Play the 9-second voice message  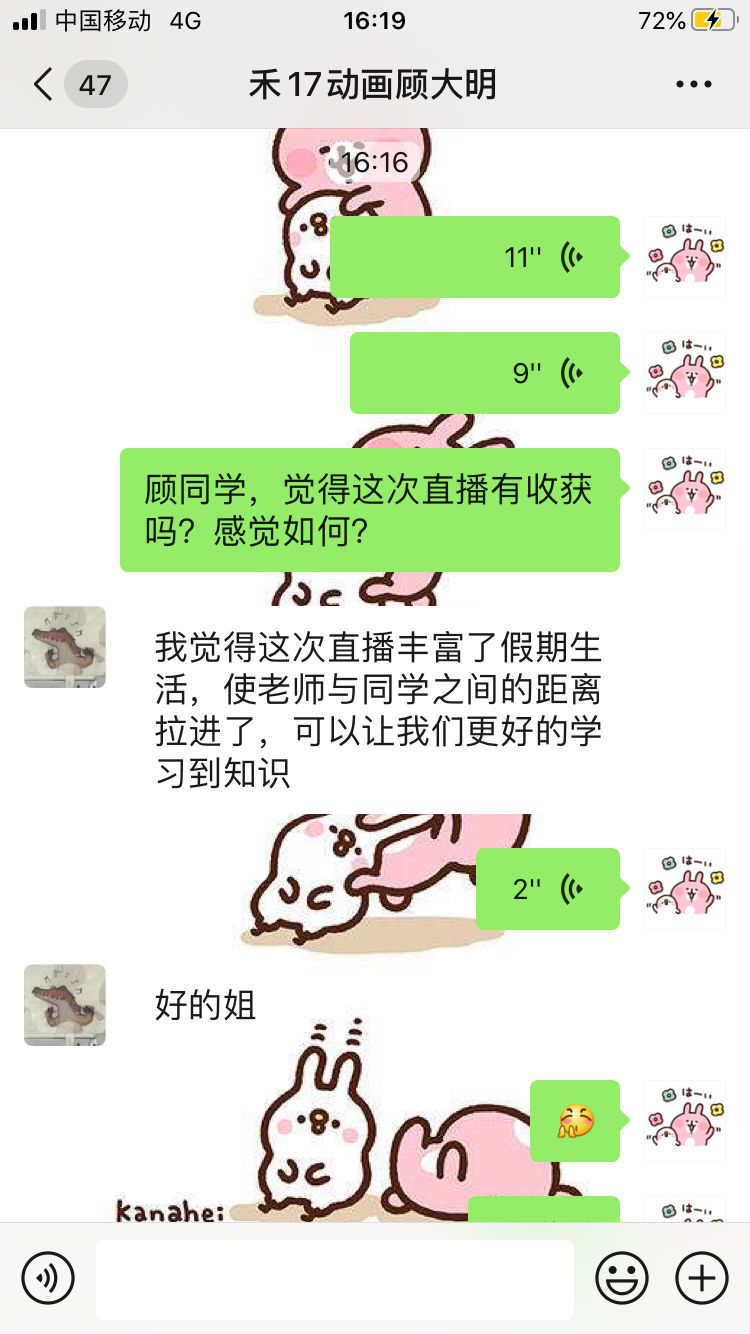coord(485,373)
